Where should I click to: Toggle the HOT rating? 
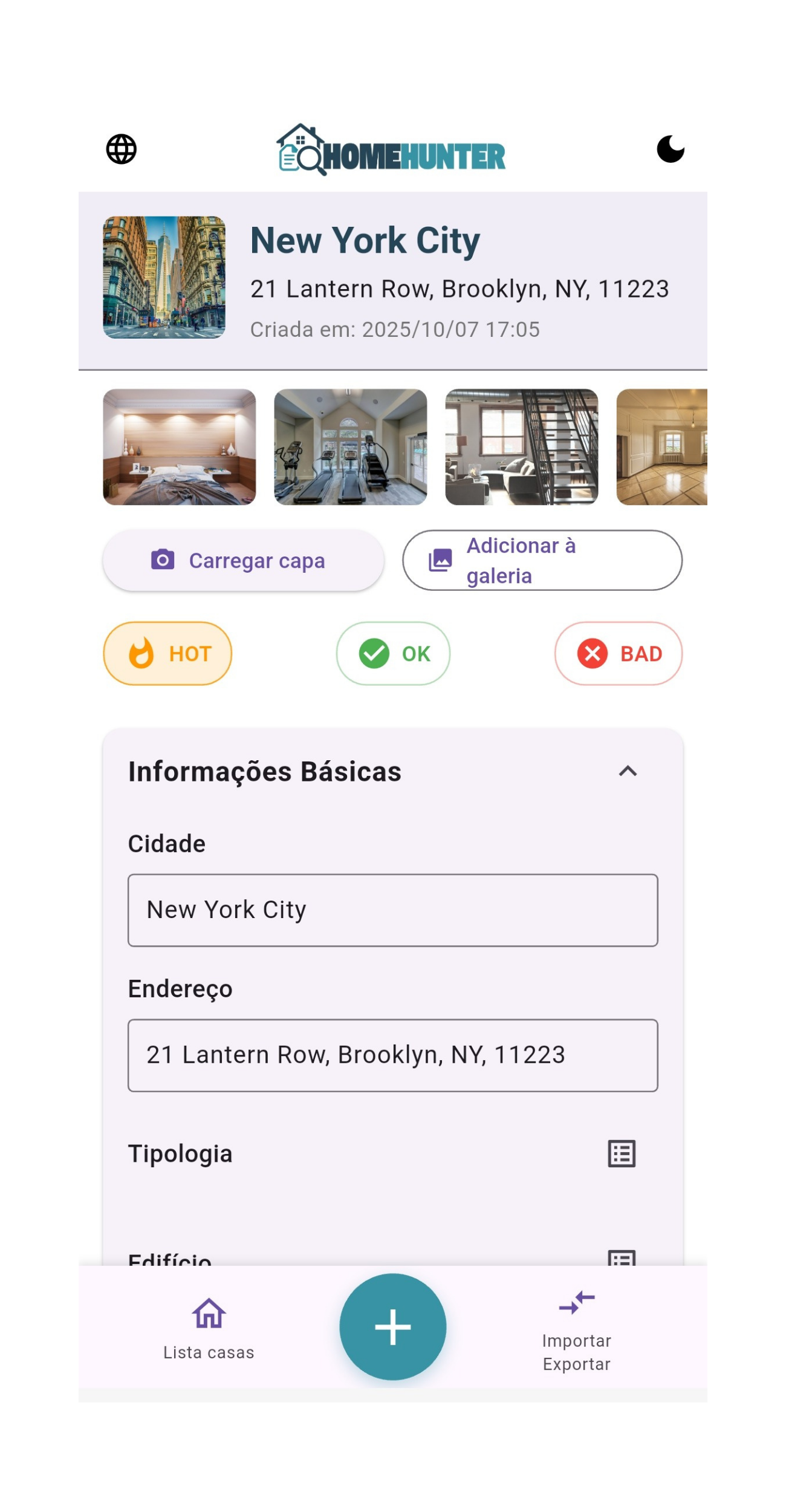167,654
